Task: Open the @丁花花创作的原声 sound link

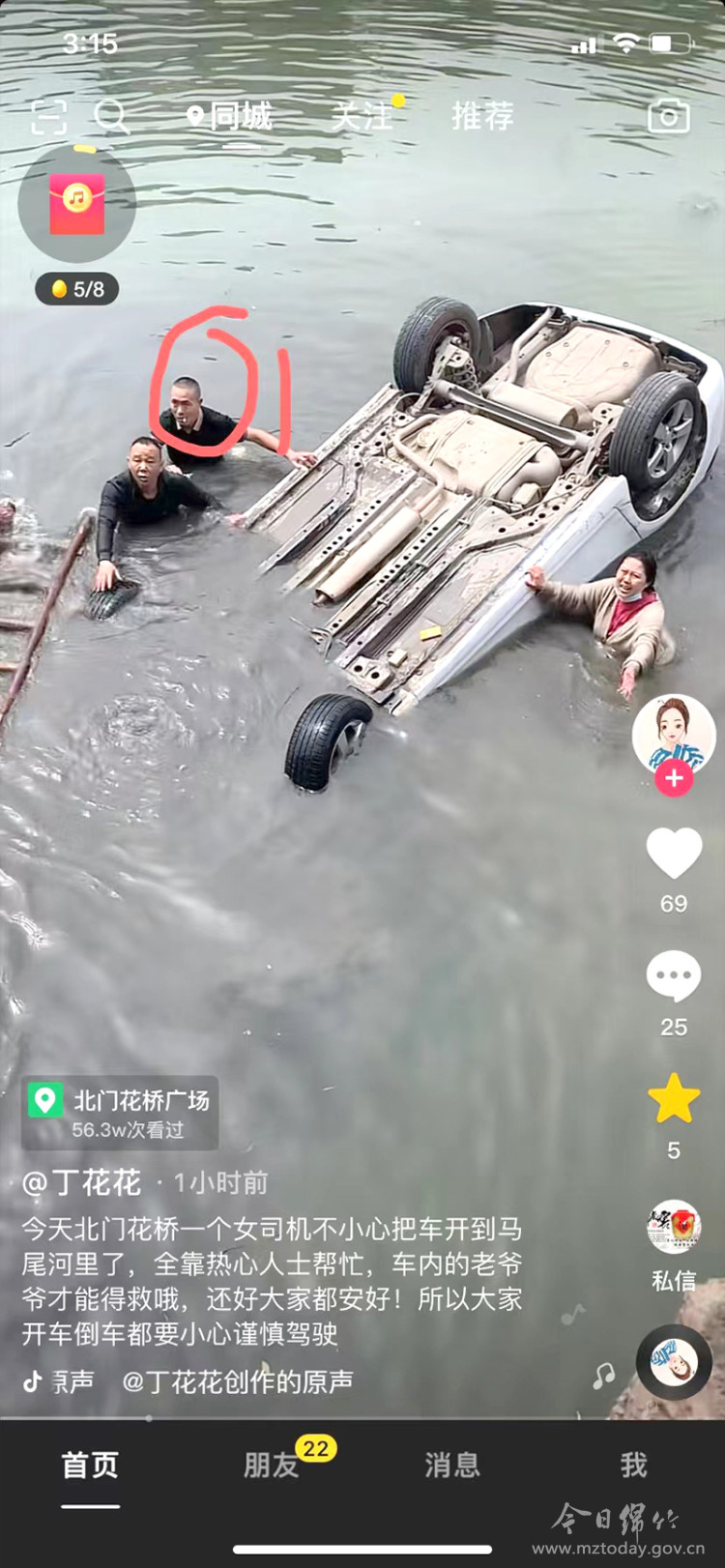Action: (238, 1381)
